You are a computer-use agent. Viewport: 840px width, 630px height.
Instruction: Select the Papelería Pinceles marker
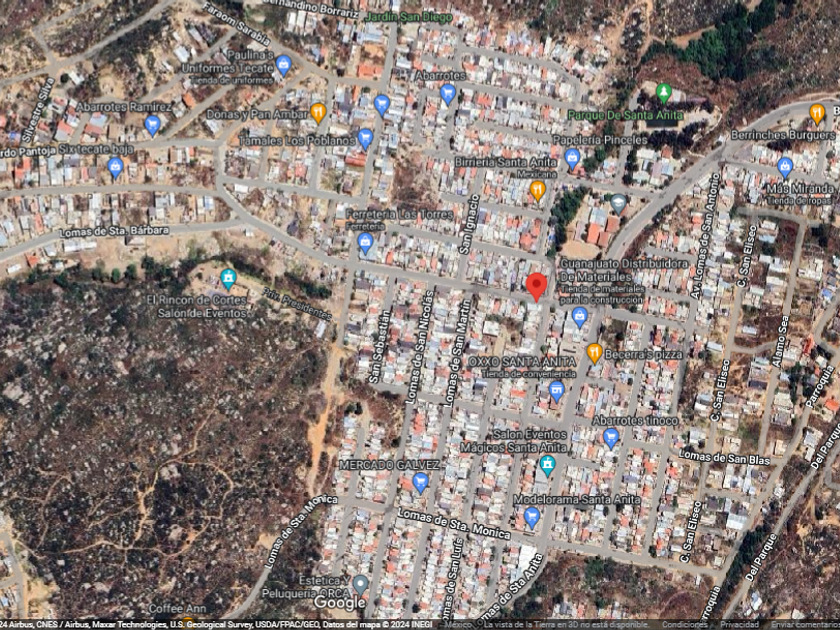pos(572,159)
